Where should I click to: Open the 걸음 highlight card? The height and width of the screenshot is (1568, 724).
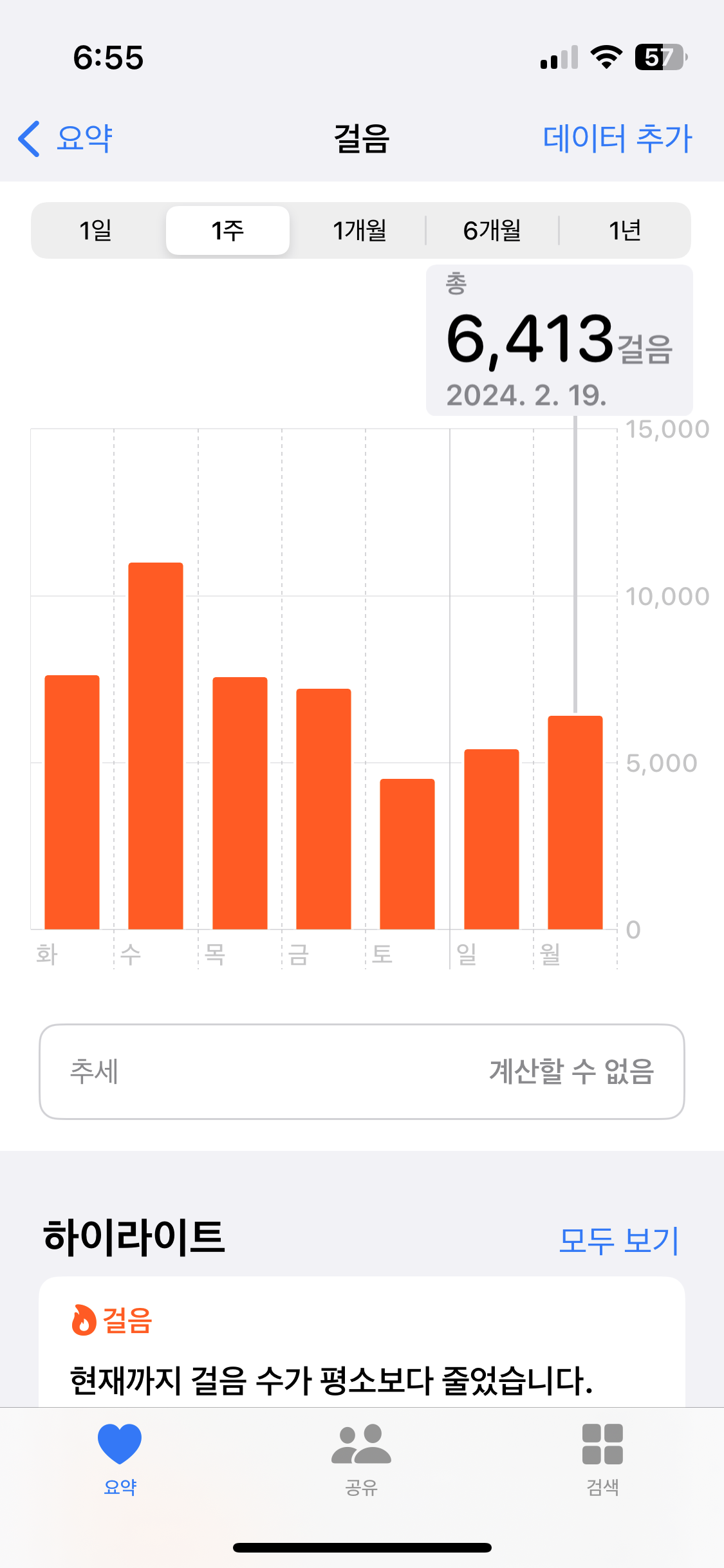coord(362,1345)
